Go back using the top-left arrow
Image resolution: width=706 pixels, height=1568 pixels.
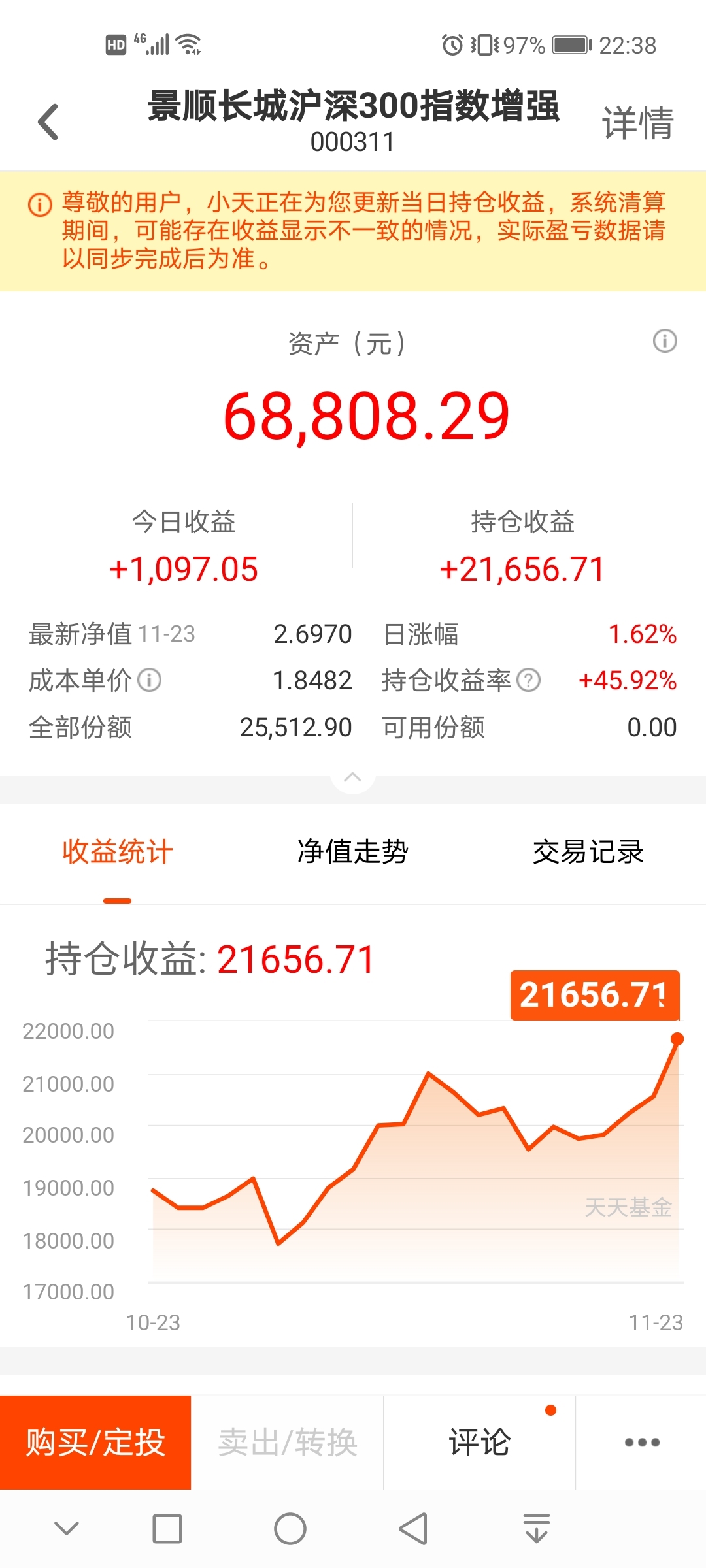[x=48, y=122]
